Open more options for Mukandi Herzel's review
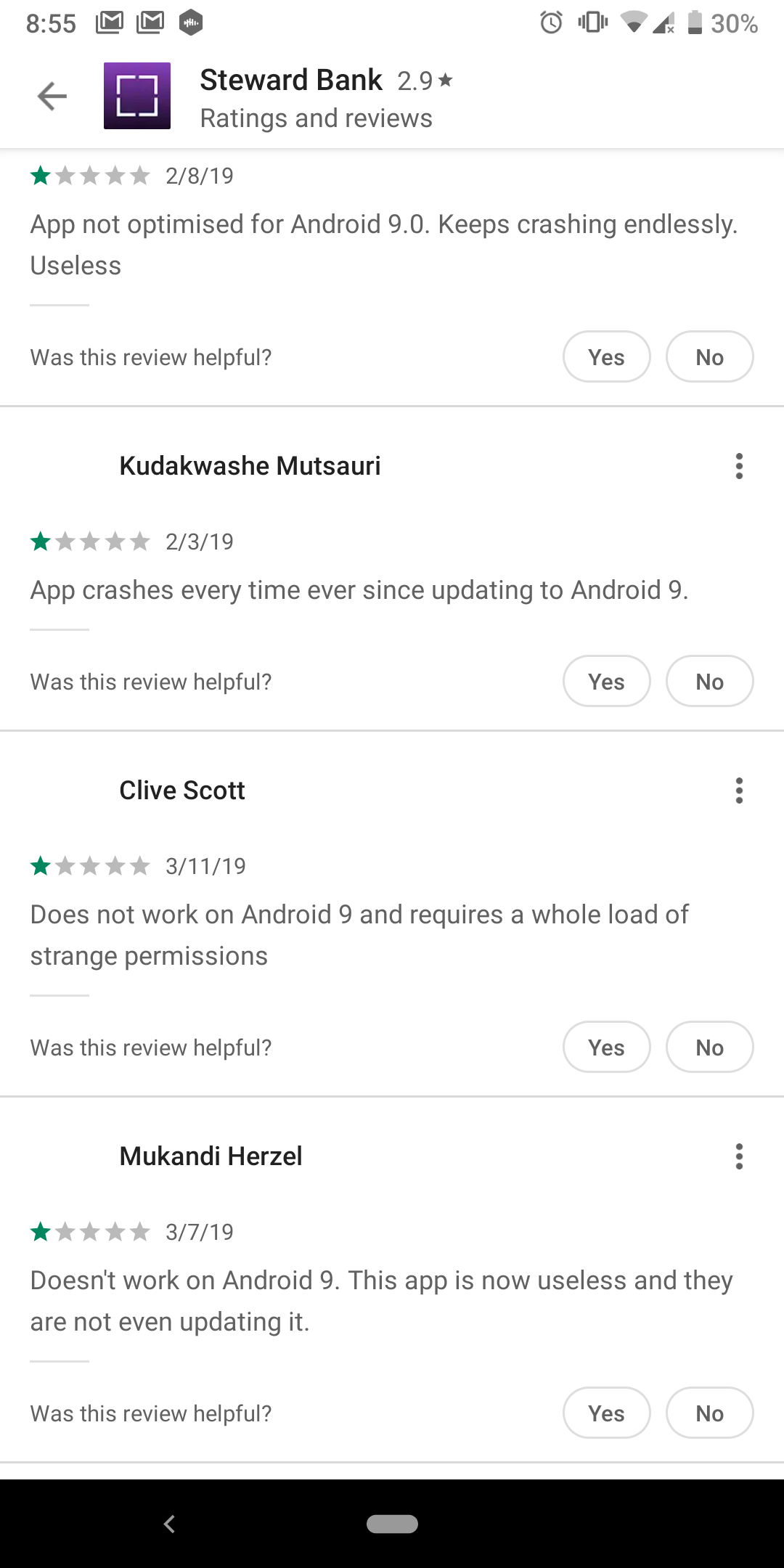The image size is (784, 1568). pyautogui.click(x=739, y=1156)
